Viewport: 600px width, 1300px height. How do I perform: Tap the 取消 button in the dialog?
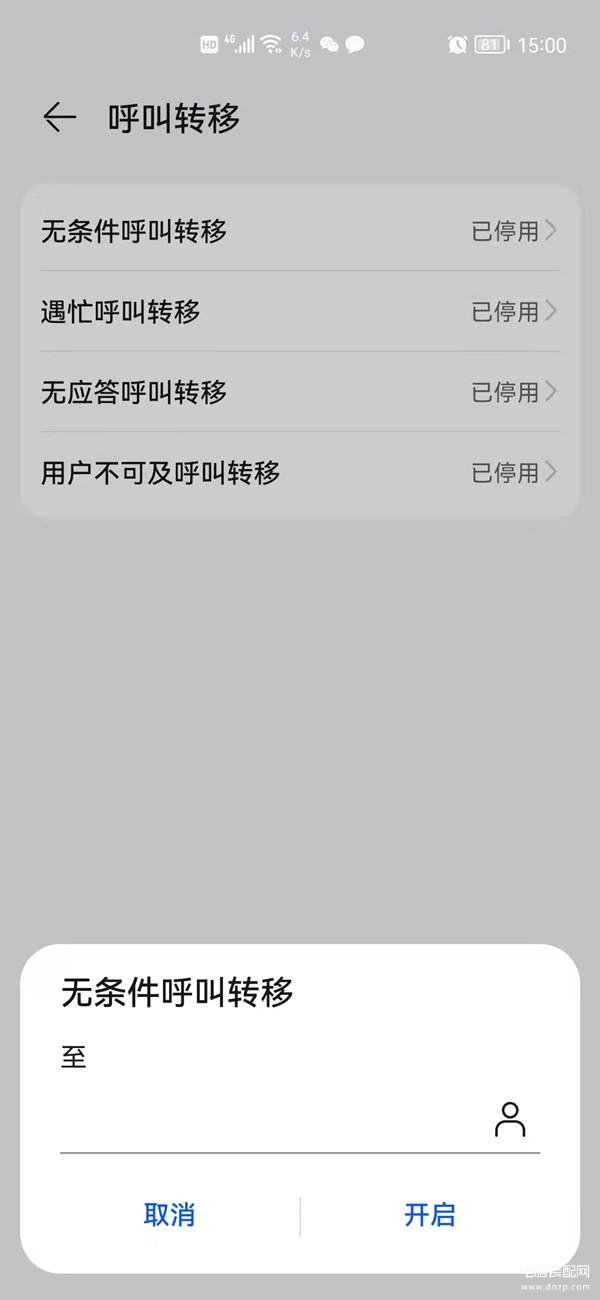(169, 1215)
